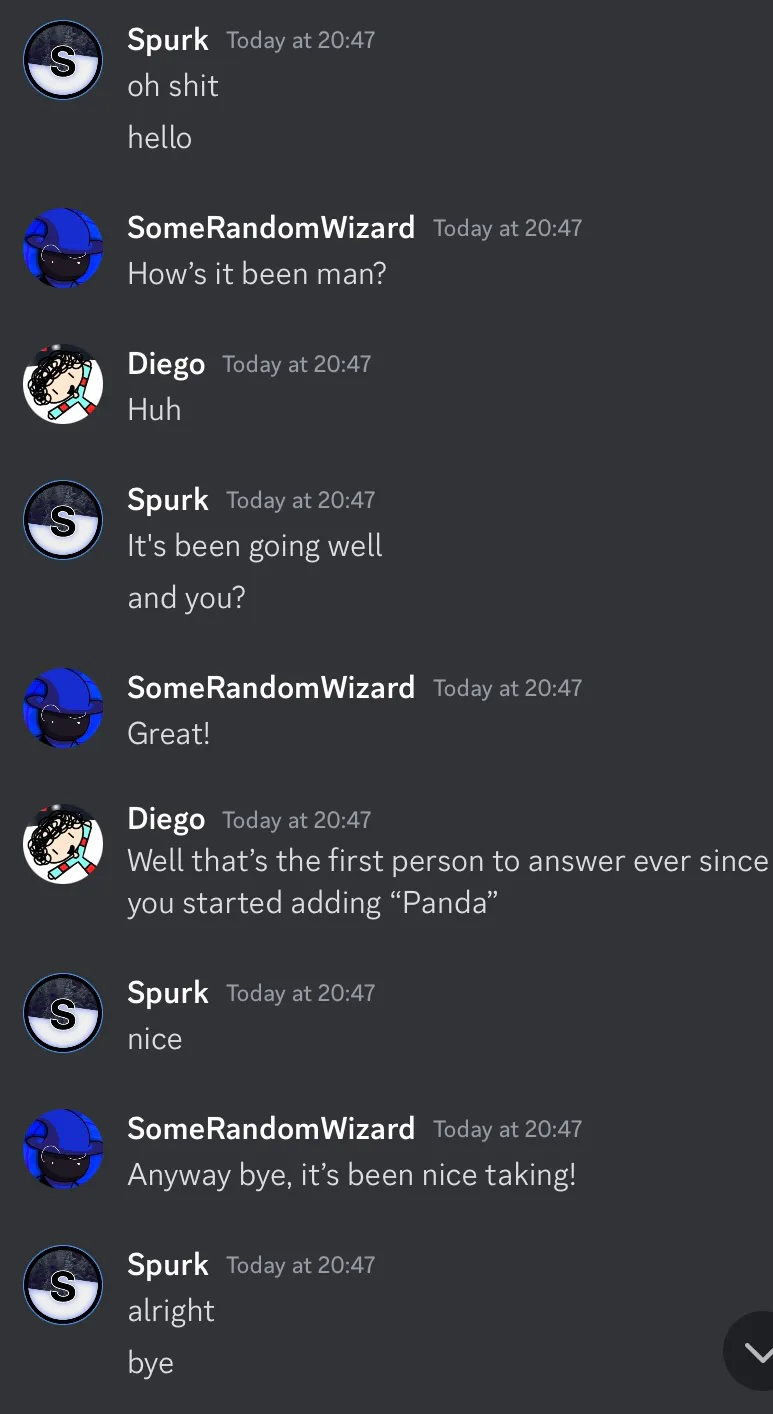Open Spurk's avatar beside the 'oh shit' message

(63, 60)
